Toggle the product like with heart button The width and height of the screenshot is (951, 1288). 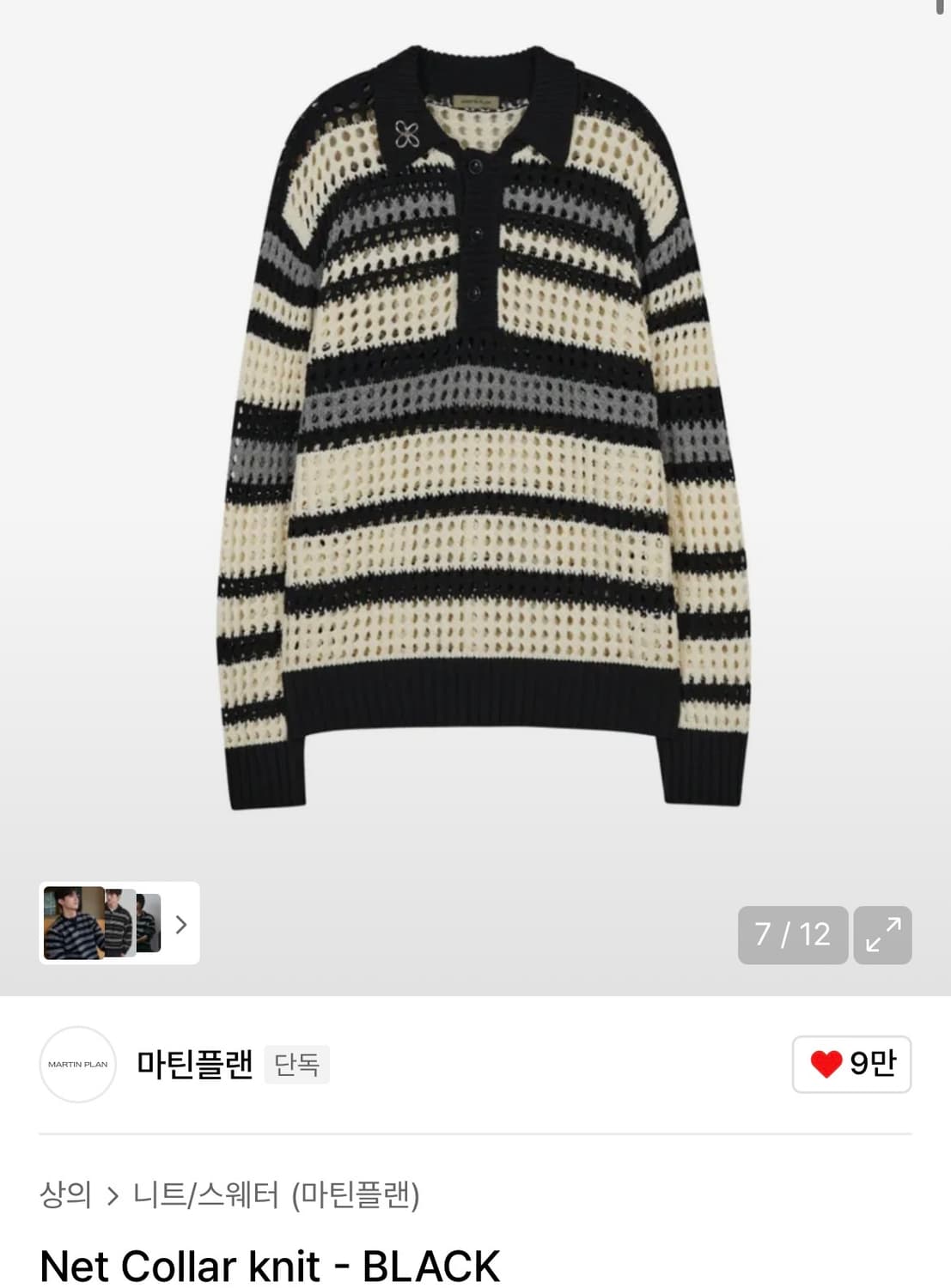tap(850, 1065)
